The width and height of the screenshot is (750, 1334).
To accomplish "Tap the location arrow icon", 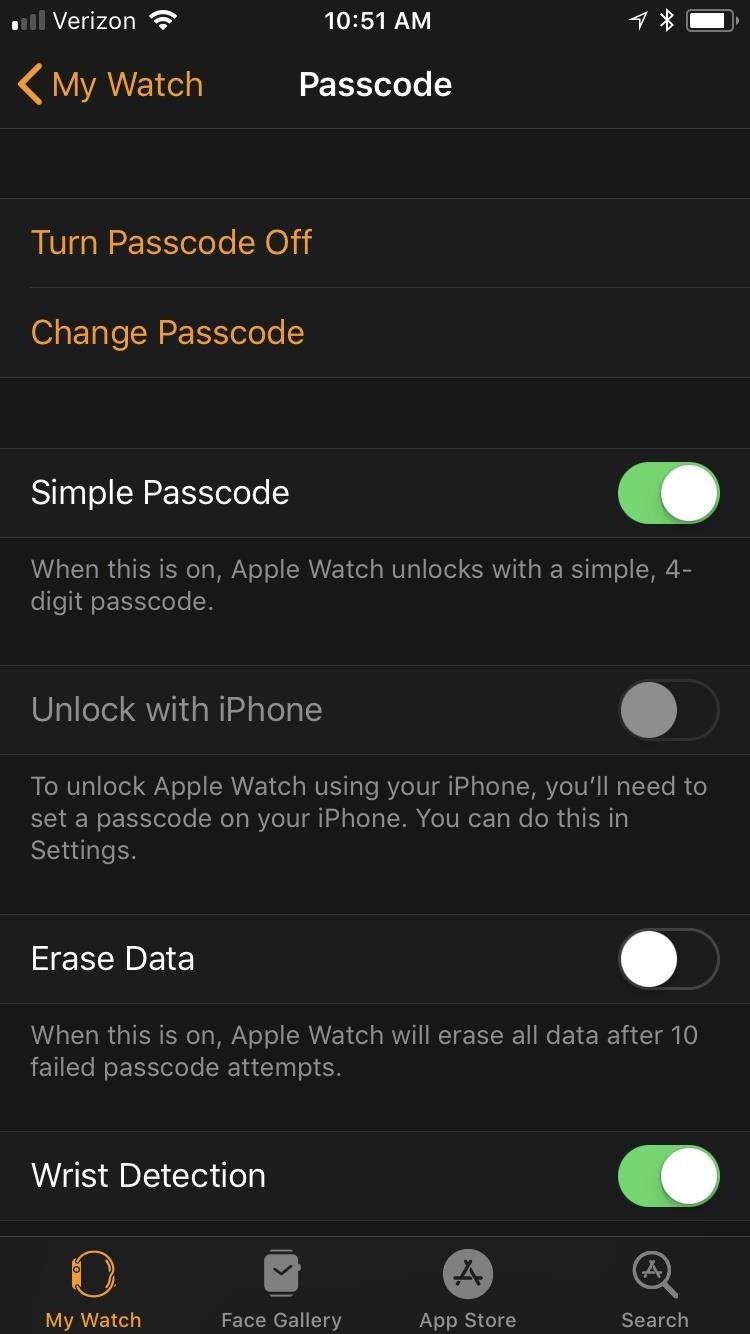I will (x=639, y=19).
